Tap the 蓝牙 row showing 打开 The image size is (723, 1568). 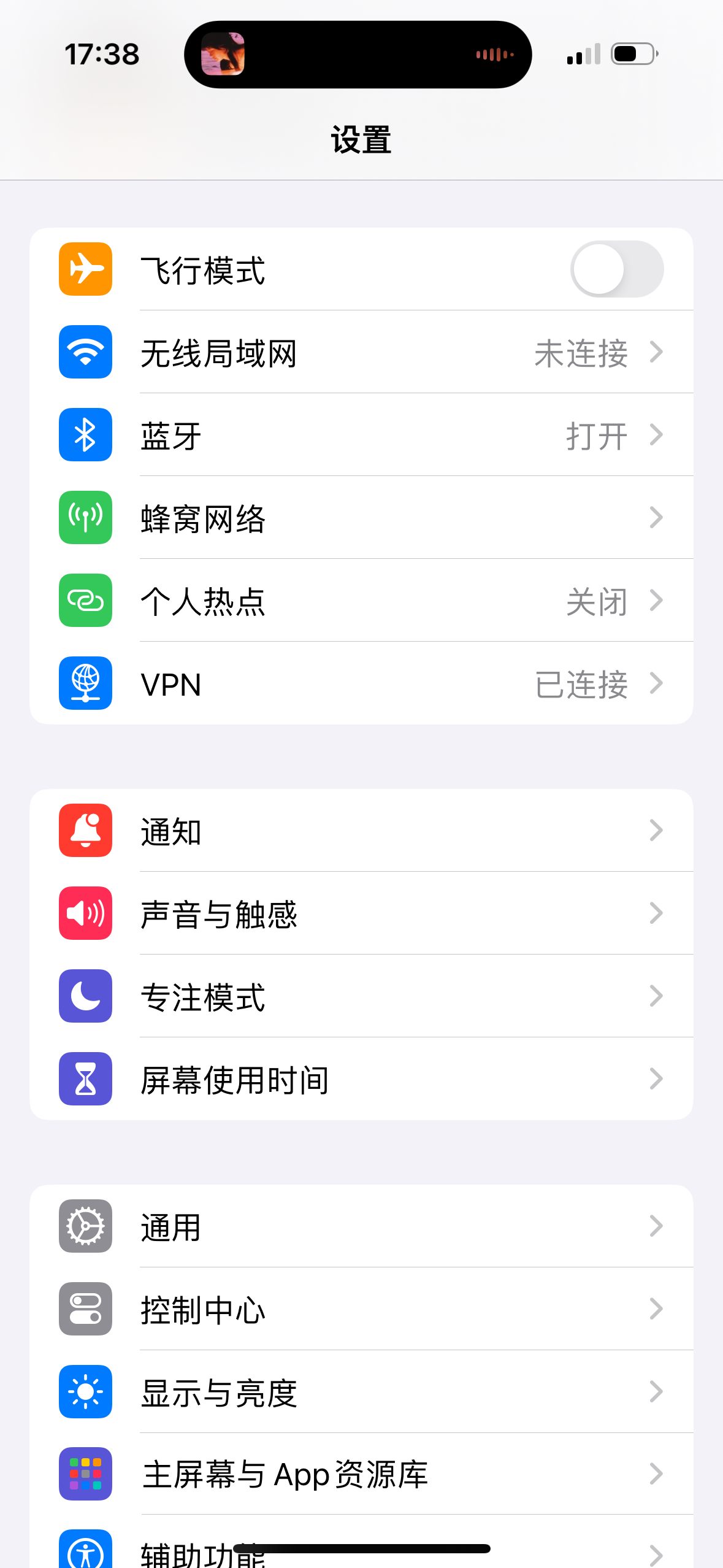pyautogui.click(x=368, y=434)
